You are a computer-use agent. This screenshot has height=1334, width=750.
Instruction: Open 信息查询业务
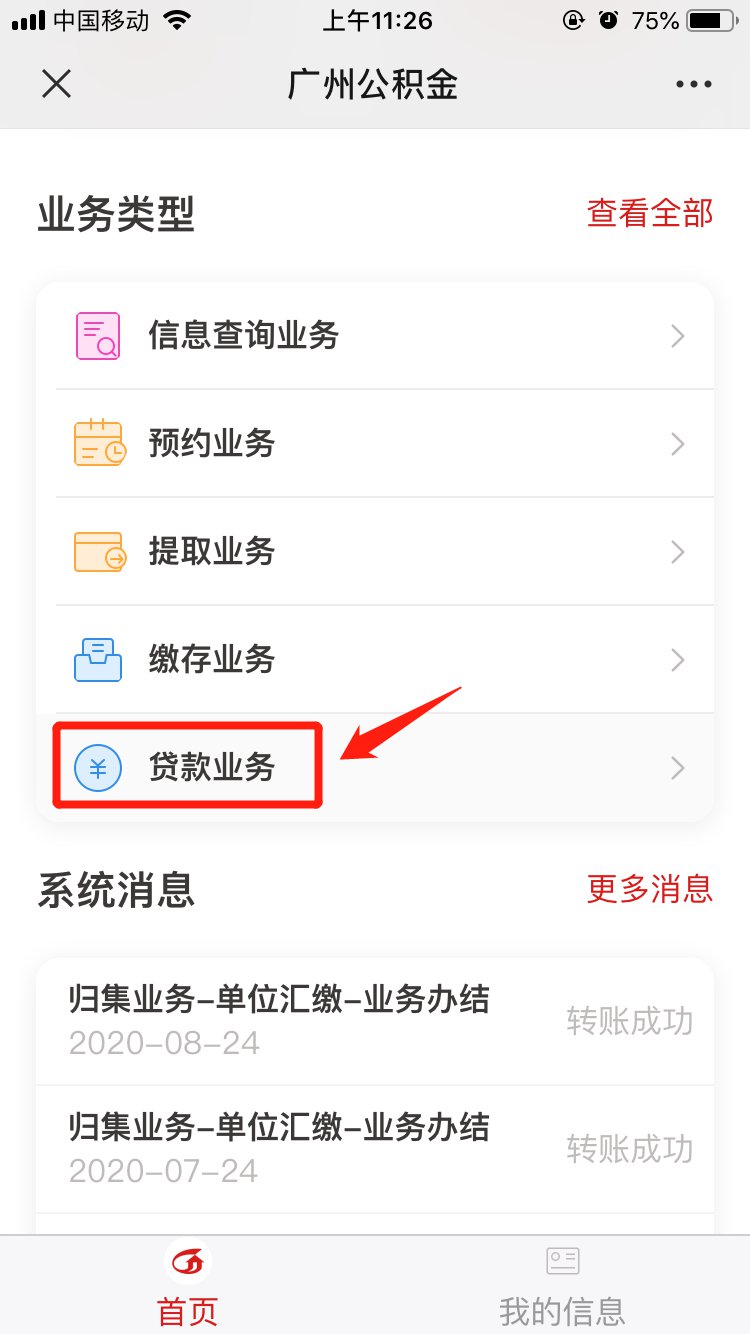(375, 336)
